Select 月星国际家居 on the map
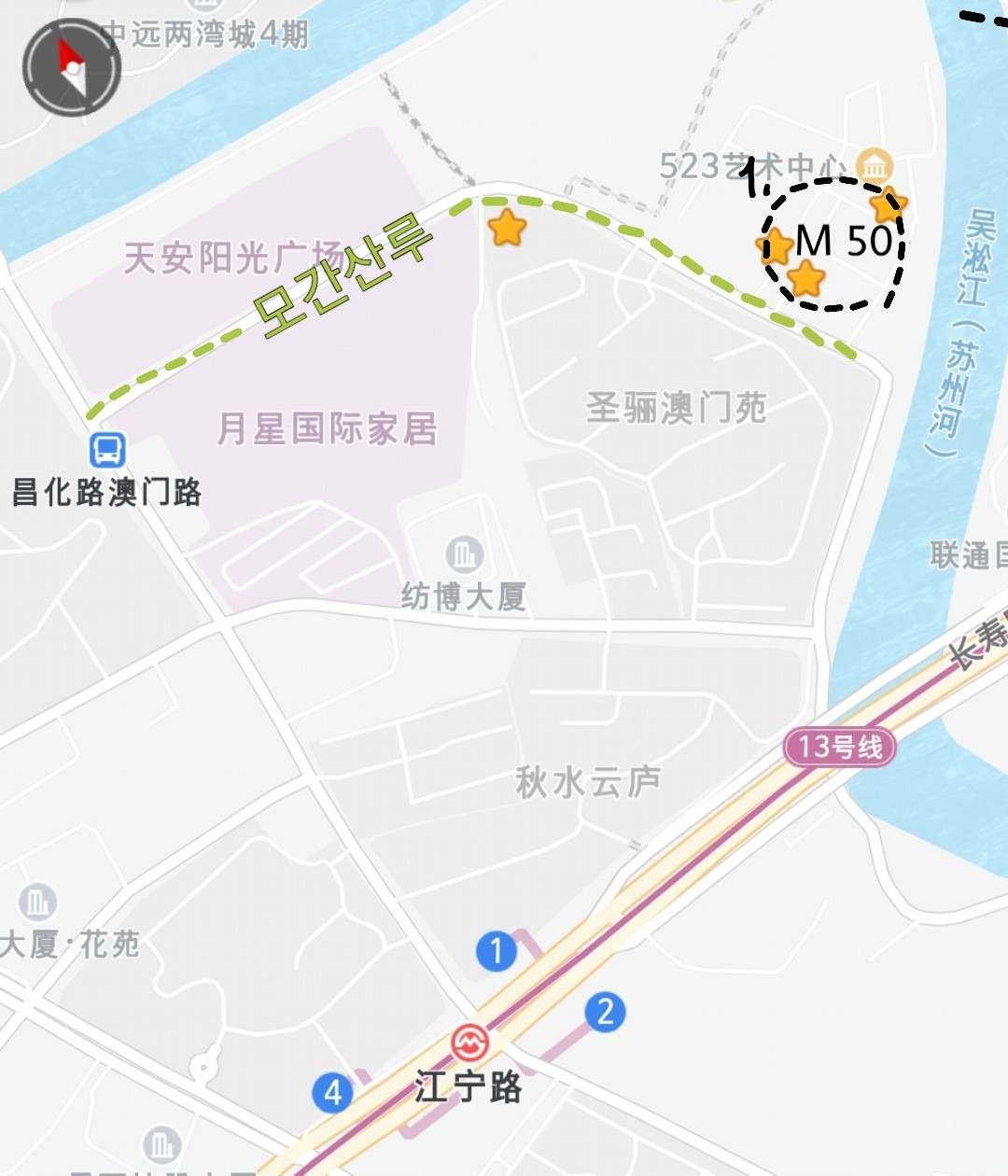The height and width of the screenshot is (1176, 1008). [x=327, y=429]
